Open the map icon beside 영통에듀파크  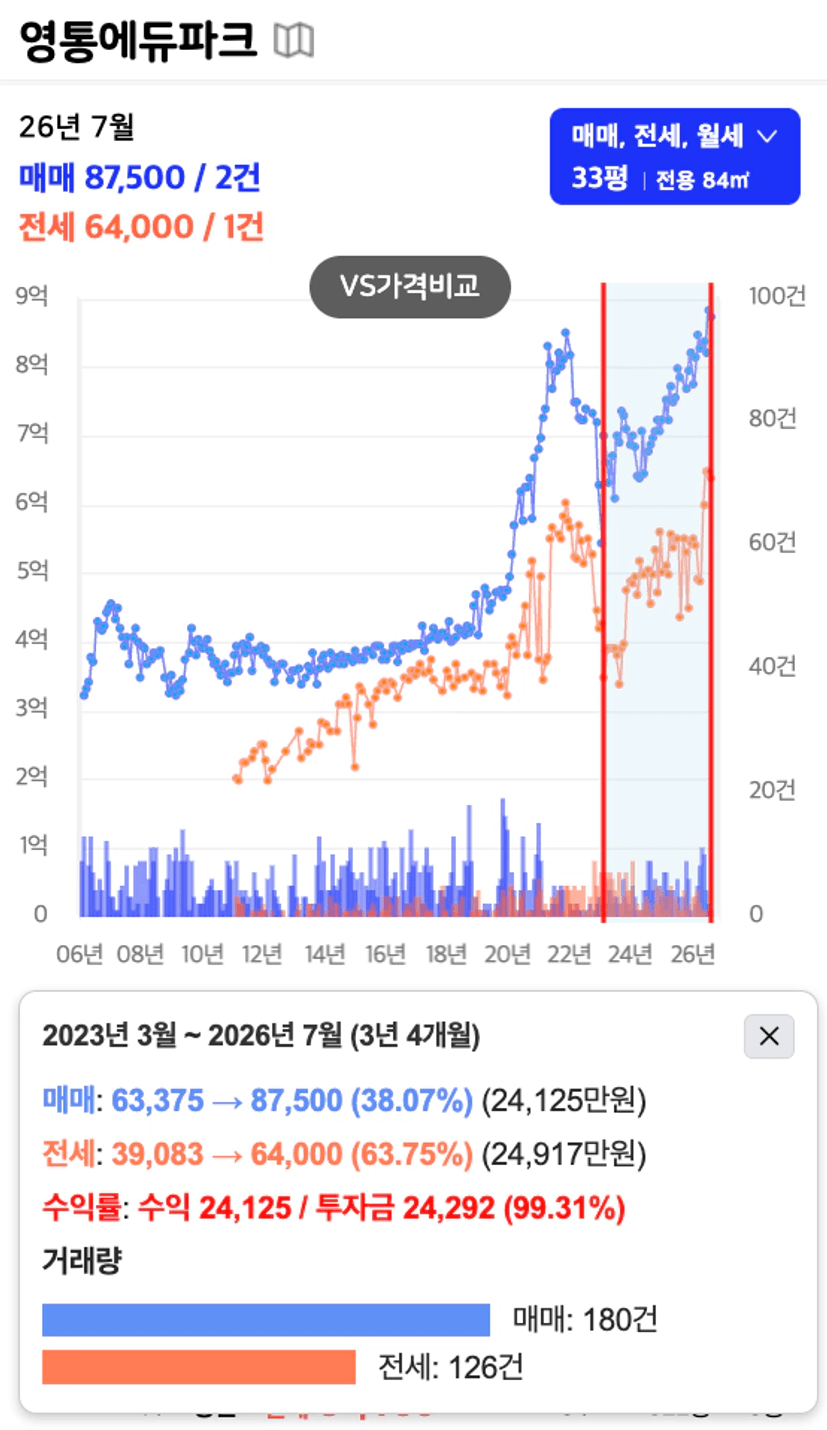pos(294,41)
